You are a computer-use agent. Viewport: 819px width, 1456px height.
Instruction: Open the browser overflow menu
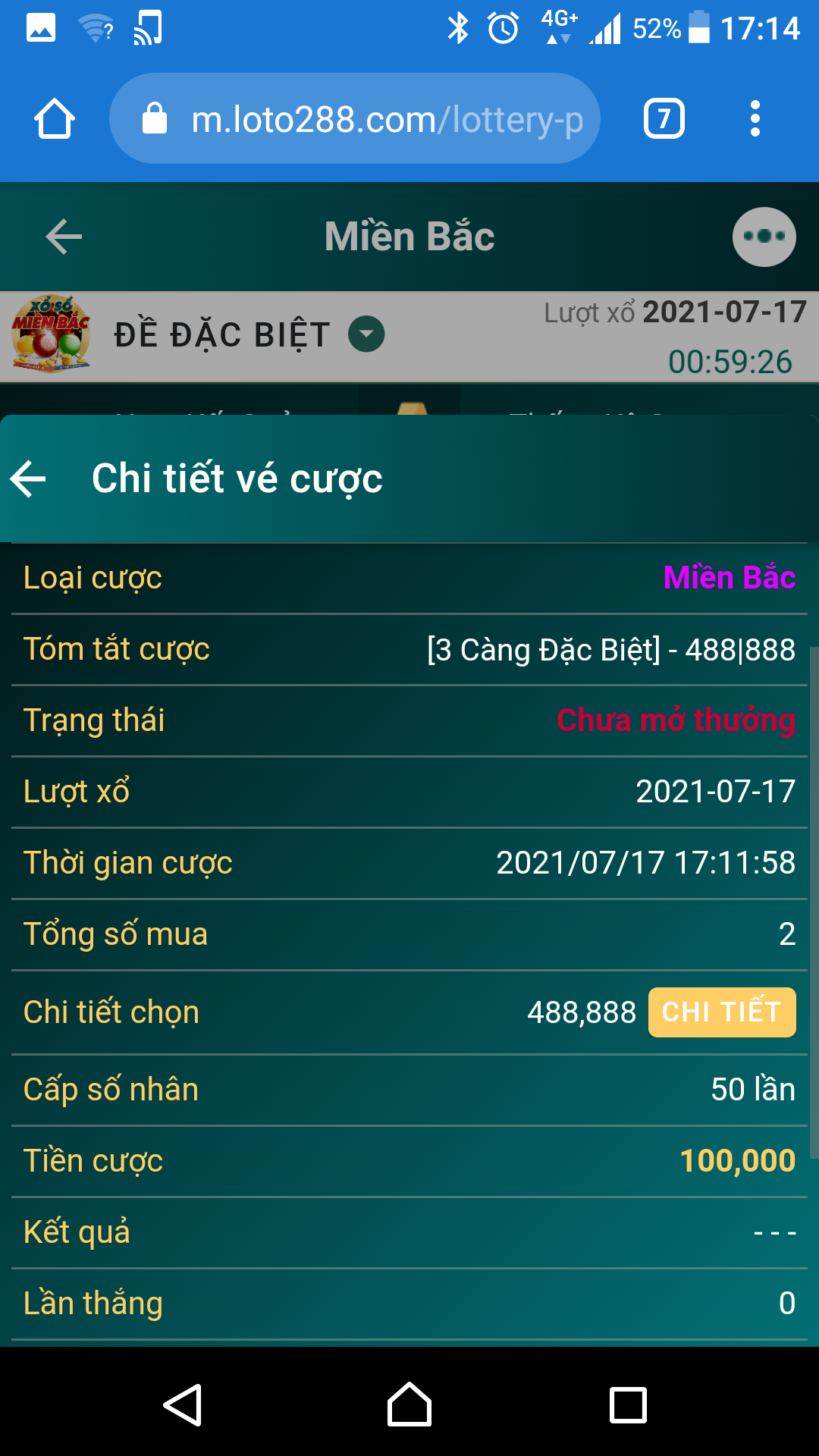755,119
